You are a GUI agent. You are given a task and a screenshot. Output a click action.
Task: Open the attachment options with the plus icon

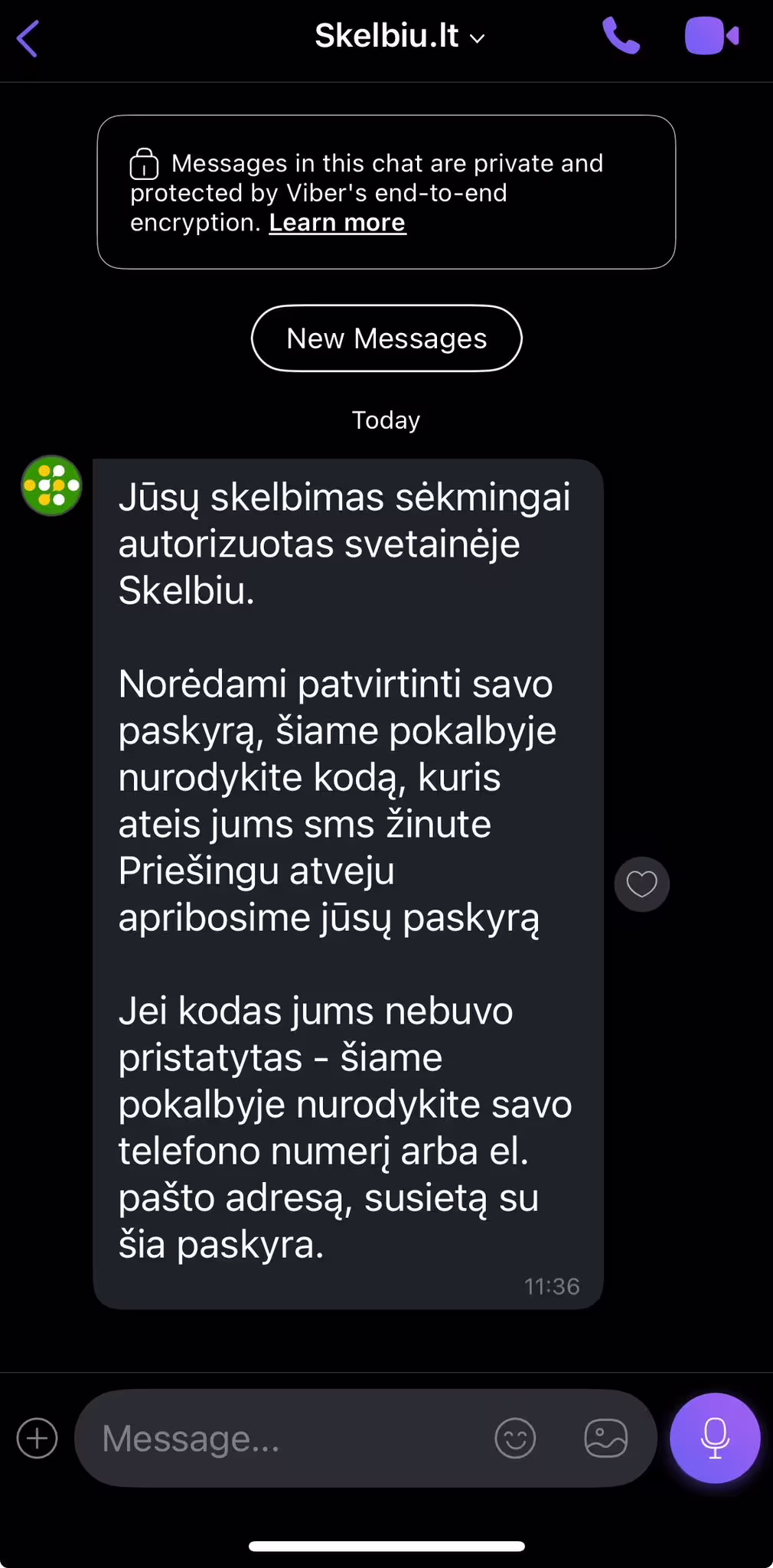coord(36,1438)
